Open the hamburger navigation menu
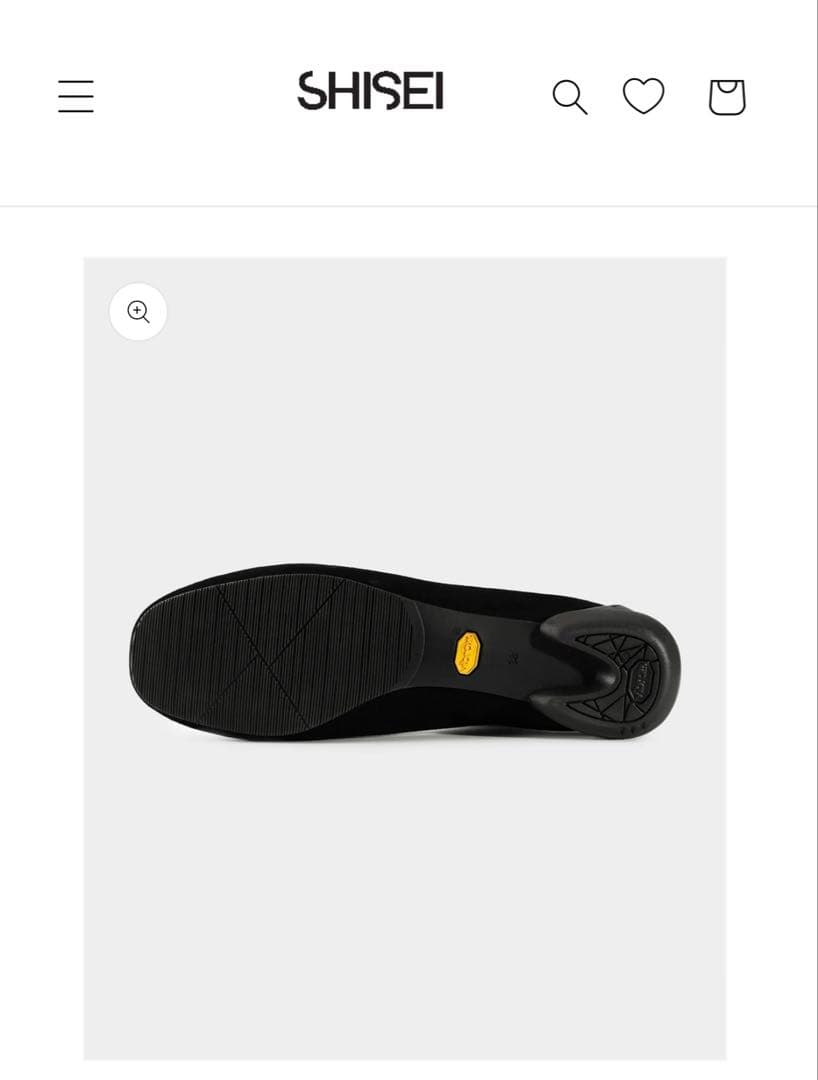 (x=76, y=97)
